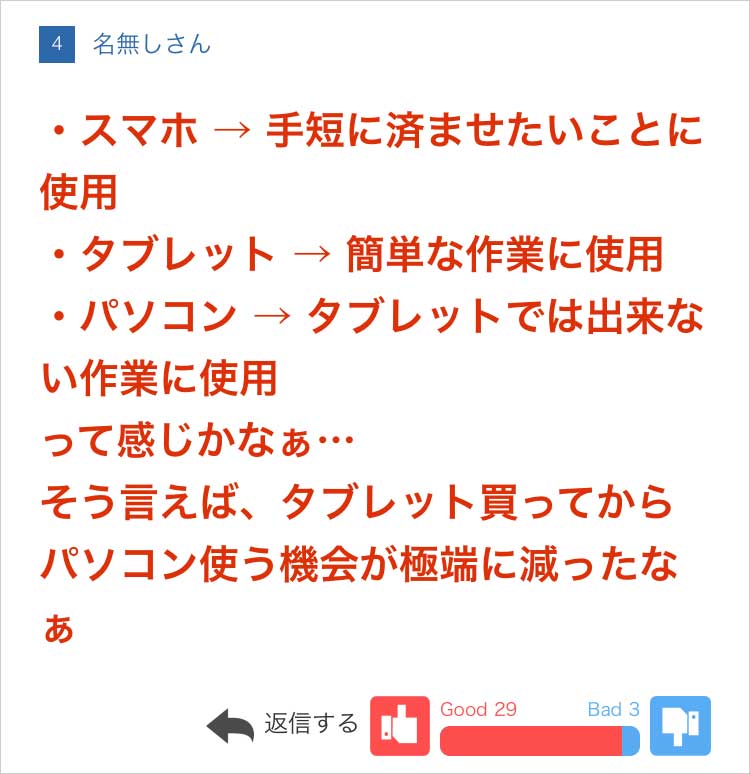750x774 pixels.
Task: Rate this comment Bad with thumbs down
Action: coord(680,725)
